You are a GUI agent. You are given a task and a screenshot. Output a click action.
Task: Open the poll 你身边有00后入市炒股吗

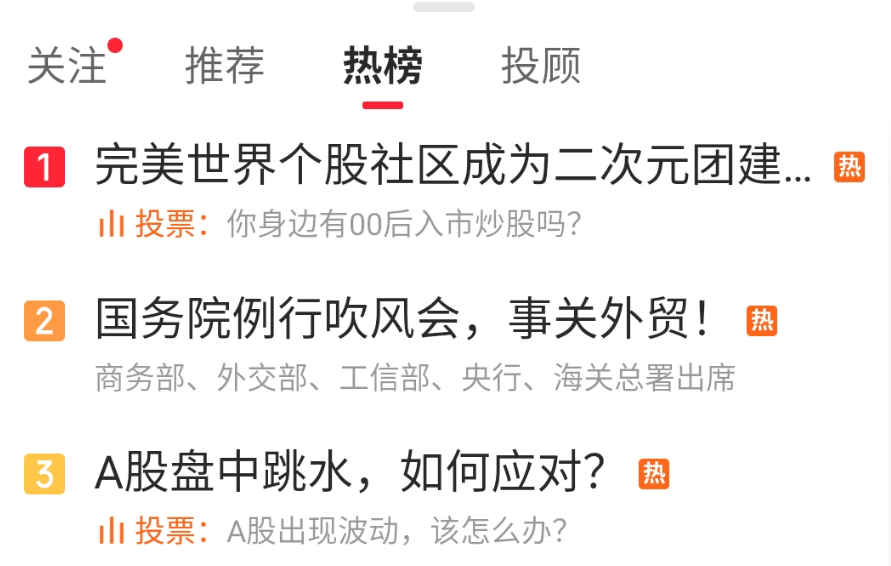(x=403, y=224)
